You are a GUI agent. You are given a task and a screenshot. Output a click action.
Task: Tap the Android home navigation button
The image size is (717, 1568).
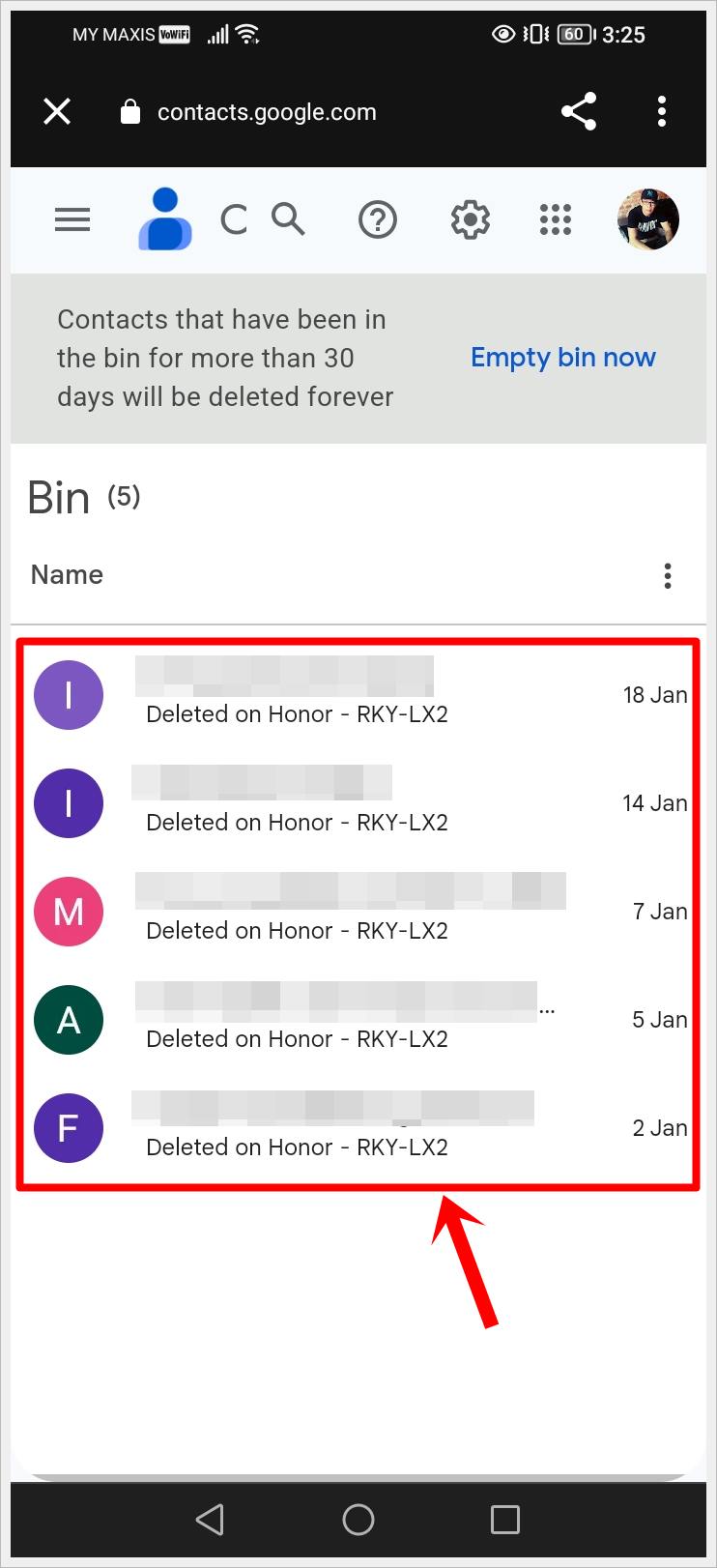tap(358, 1520)
